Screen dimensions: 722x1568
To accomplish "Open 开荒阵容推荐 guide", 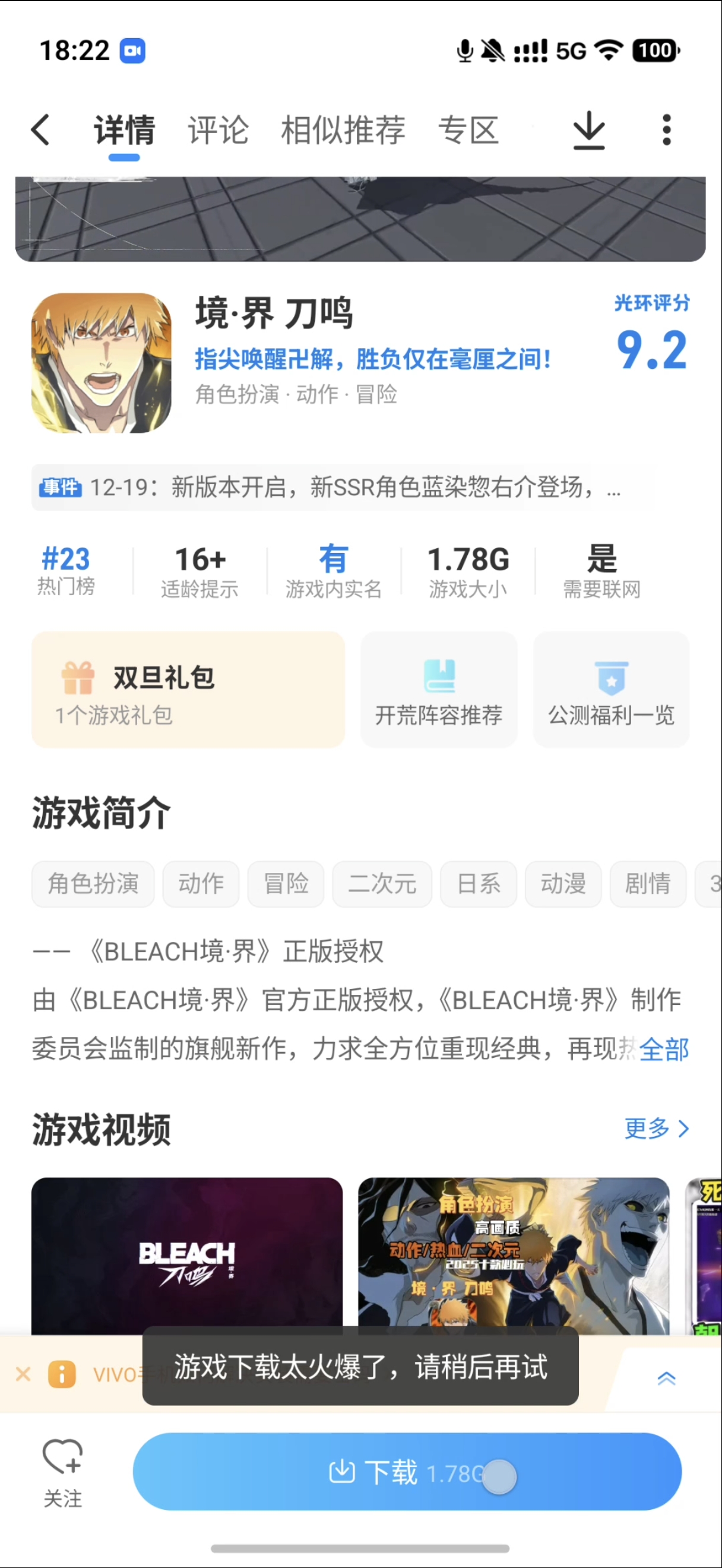I will tap(439, 690).
